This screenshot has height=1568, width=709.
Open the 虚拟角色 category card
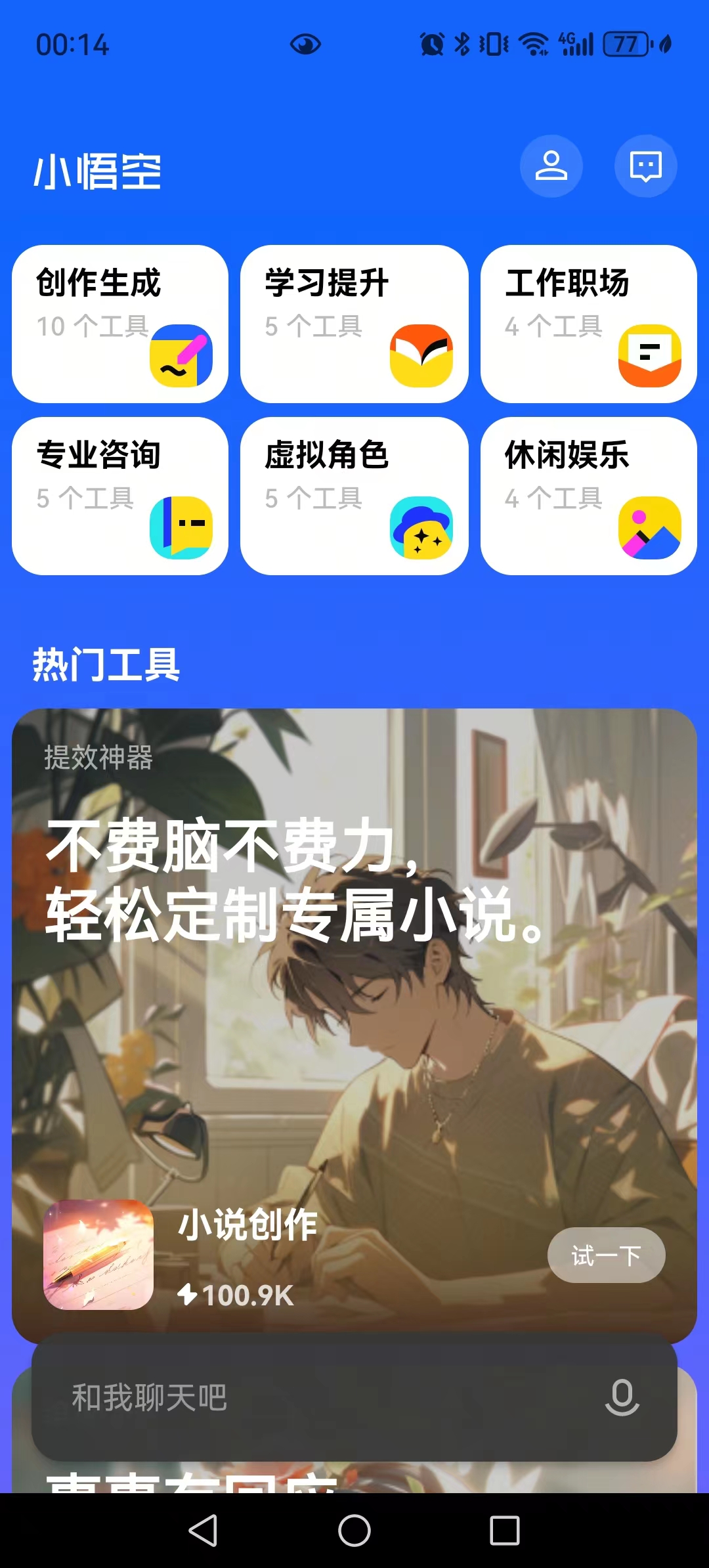(354, 496)
